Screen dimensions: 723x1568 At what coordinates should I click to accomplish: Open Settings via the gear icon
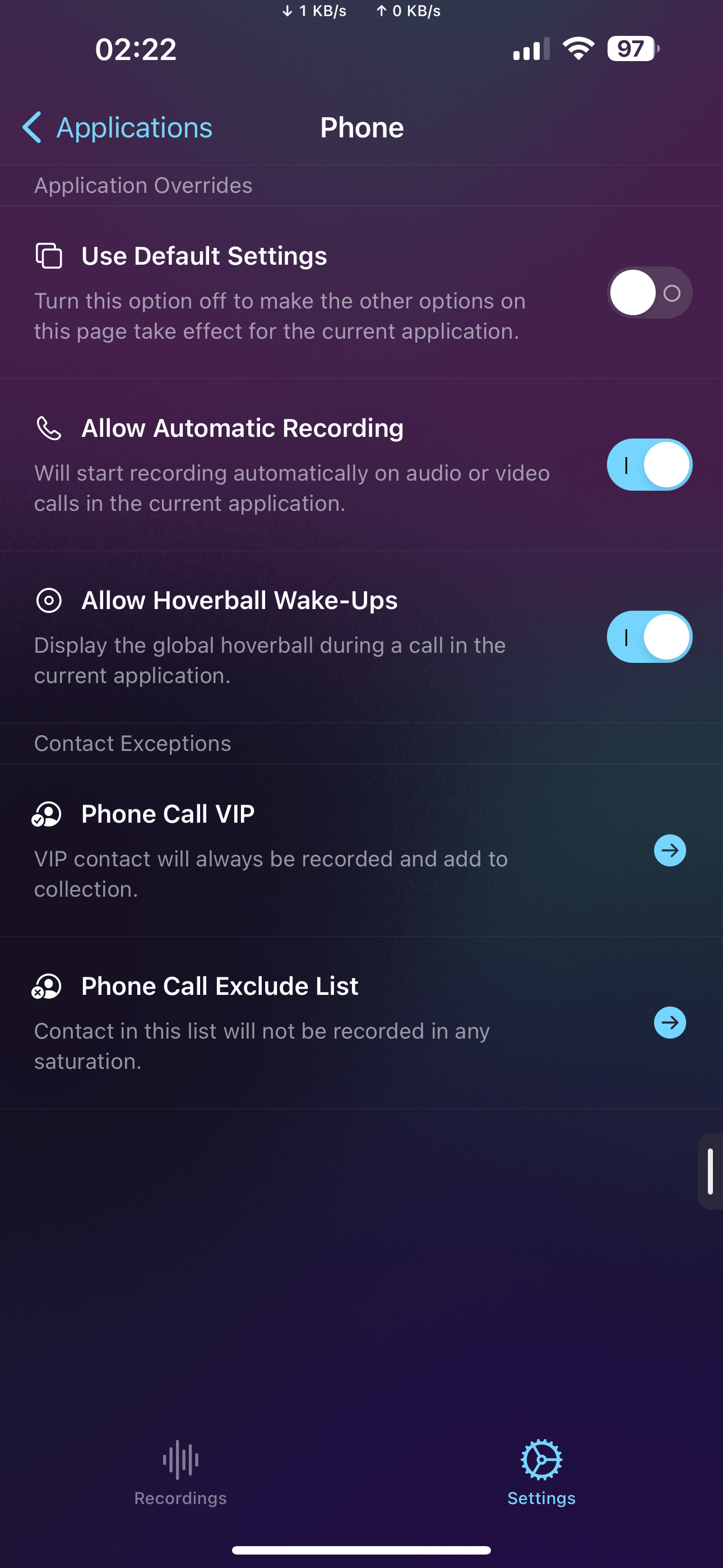pyautogui.click(x=540, y=1459)
